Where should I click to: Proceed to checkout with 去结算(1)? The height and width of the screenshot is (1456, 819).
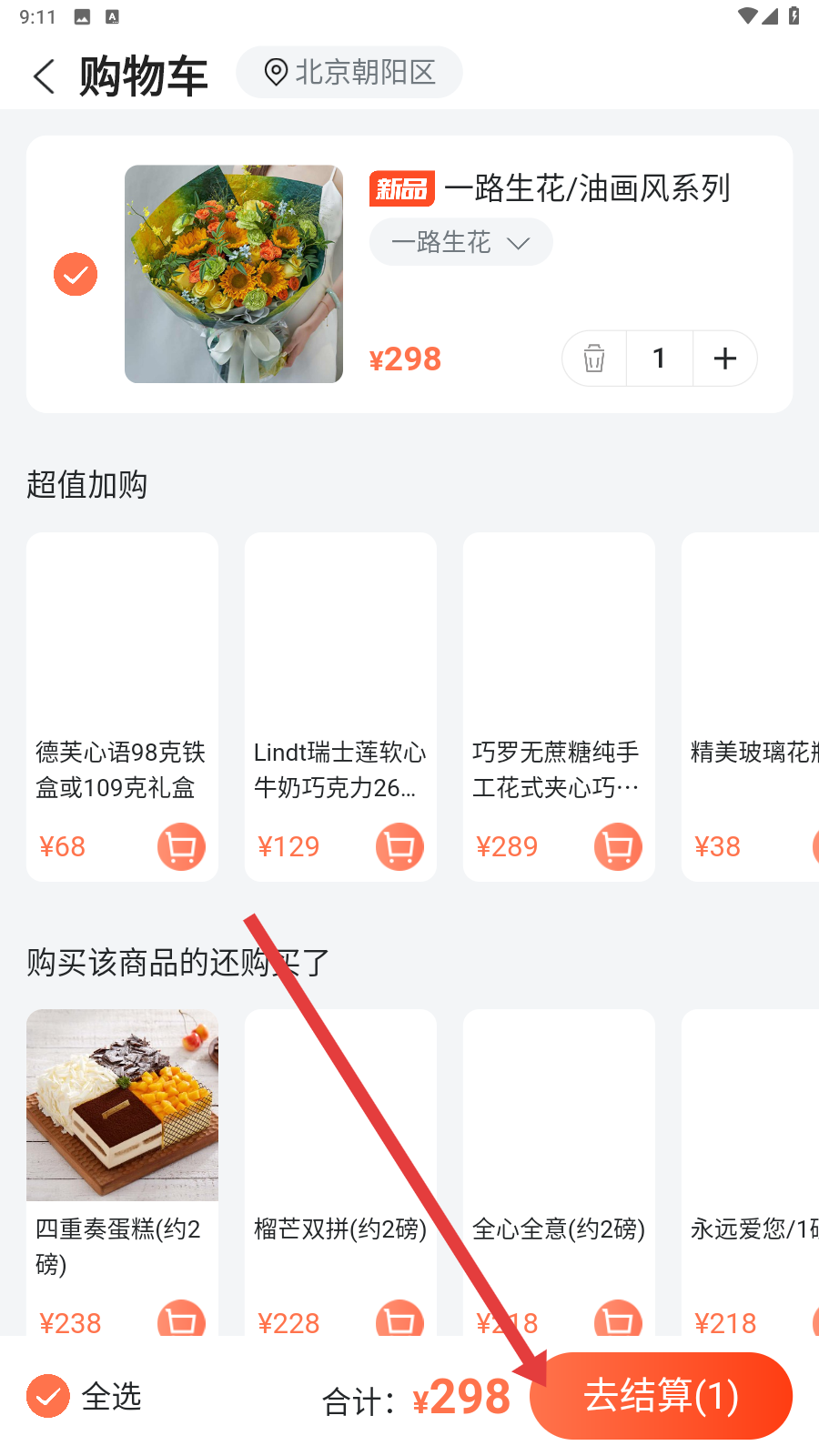coord(661,1396)
